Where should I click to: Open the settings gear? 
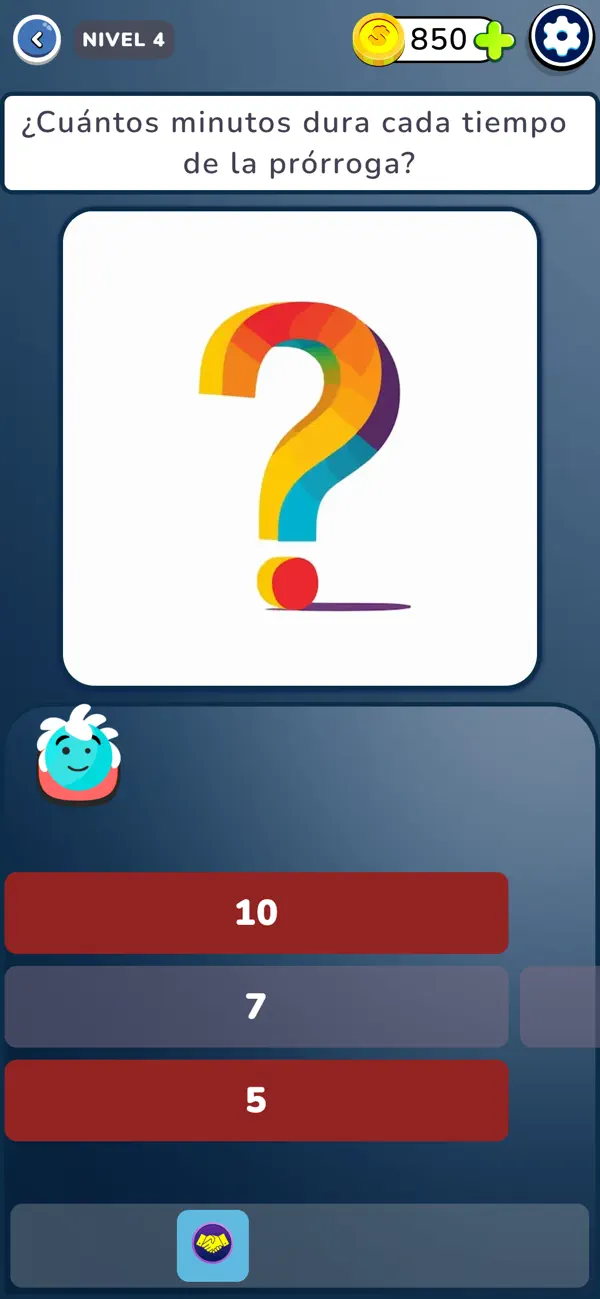click(x=561, y=38)
